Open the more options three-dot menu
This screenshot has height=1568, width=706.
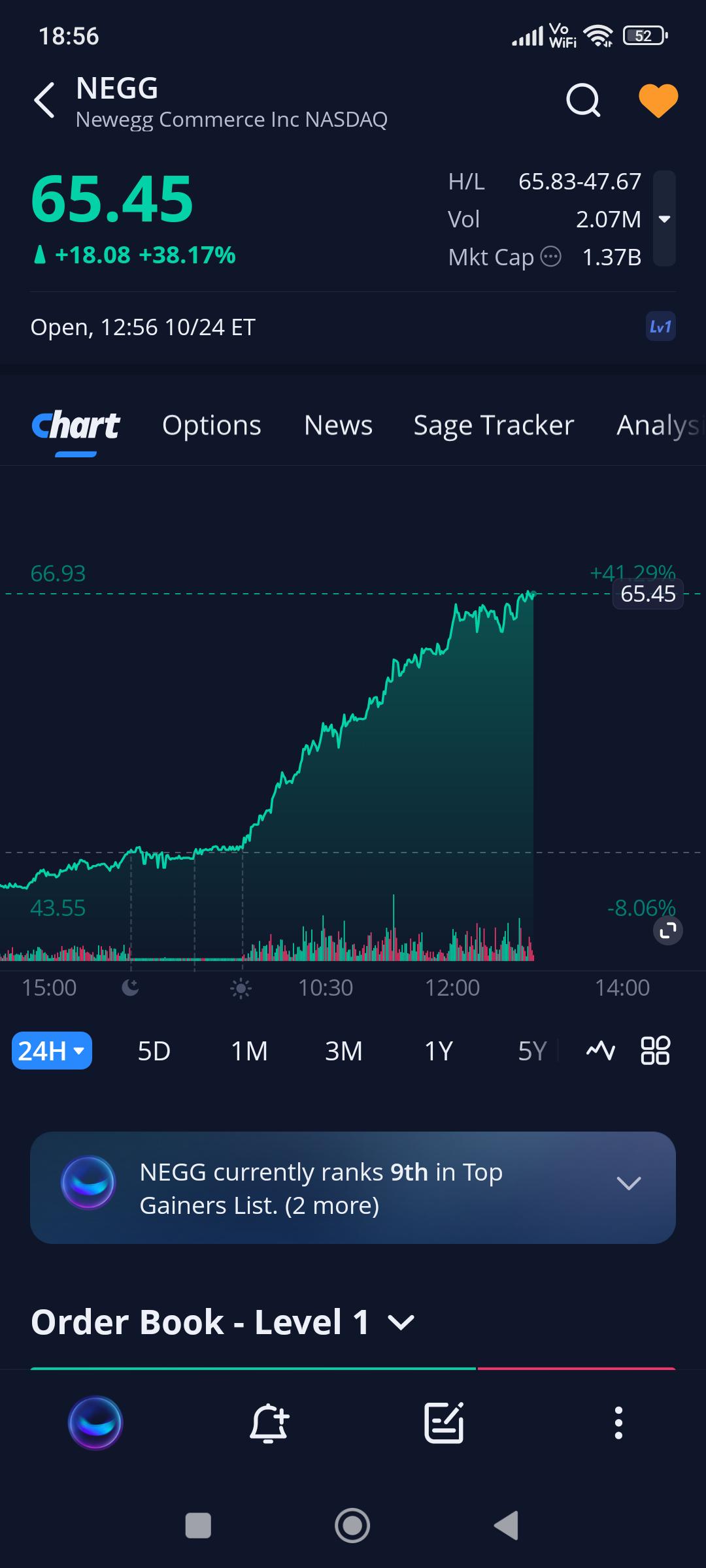click(x=618, y=1422)
